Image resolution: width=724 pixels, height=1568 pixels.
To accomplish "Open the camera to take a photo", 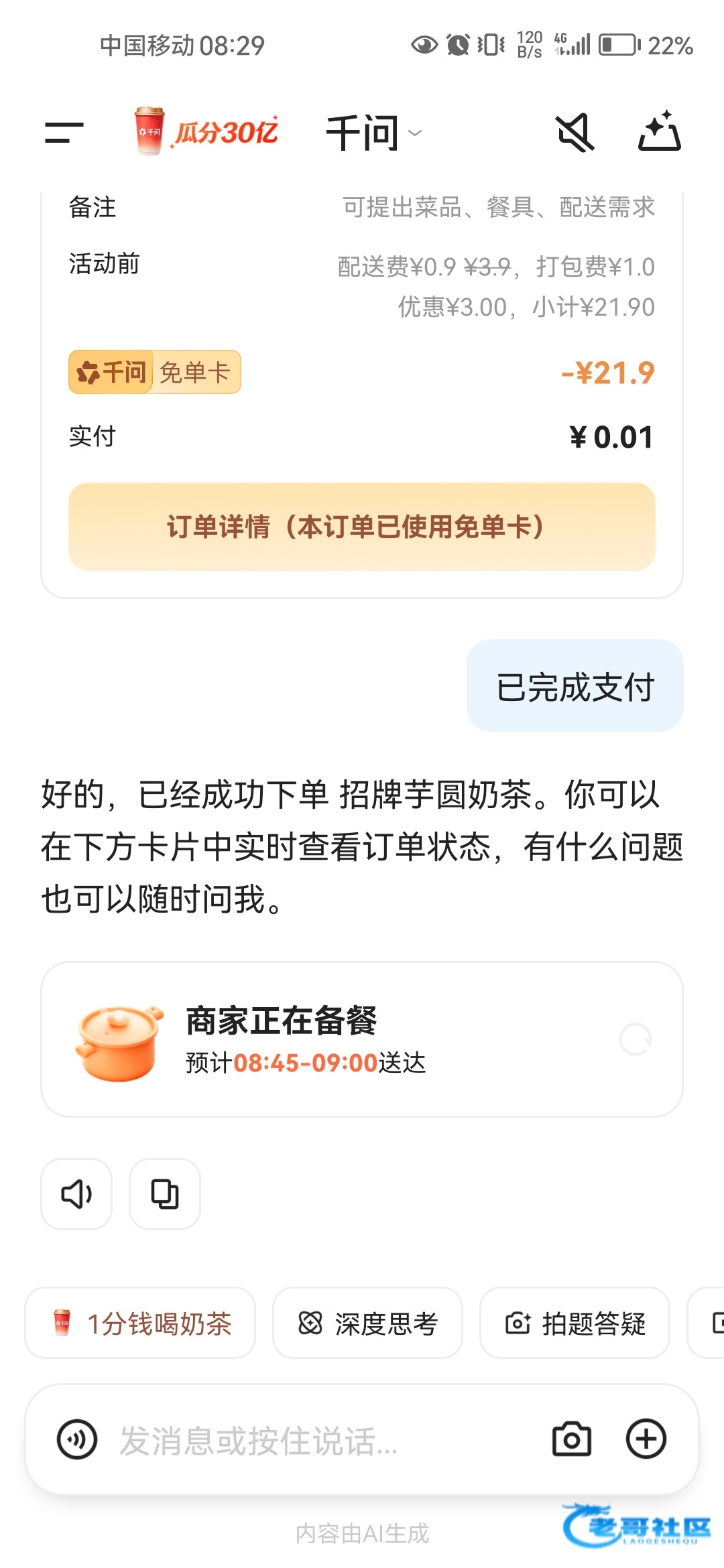I will [571, 1439].
